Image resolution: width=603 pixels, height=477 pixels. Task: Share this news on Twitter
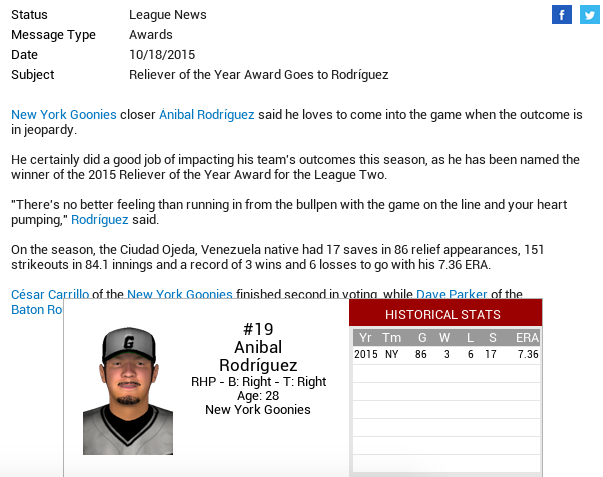pos(589,15)
